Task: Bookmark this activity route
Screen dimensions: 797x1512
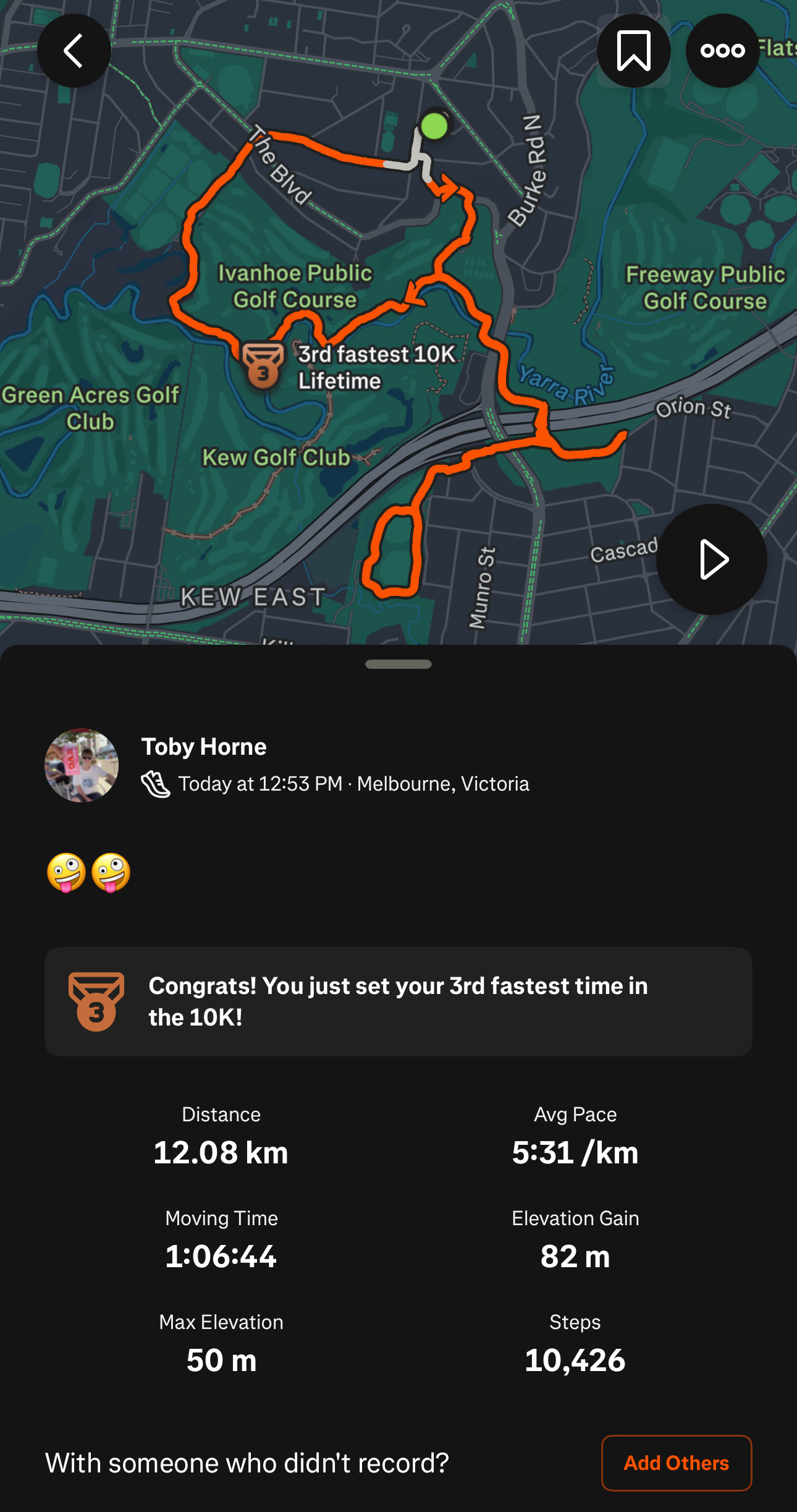Action: pyautogui.click(x=634, y=51)
